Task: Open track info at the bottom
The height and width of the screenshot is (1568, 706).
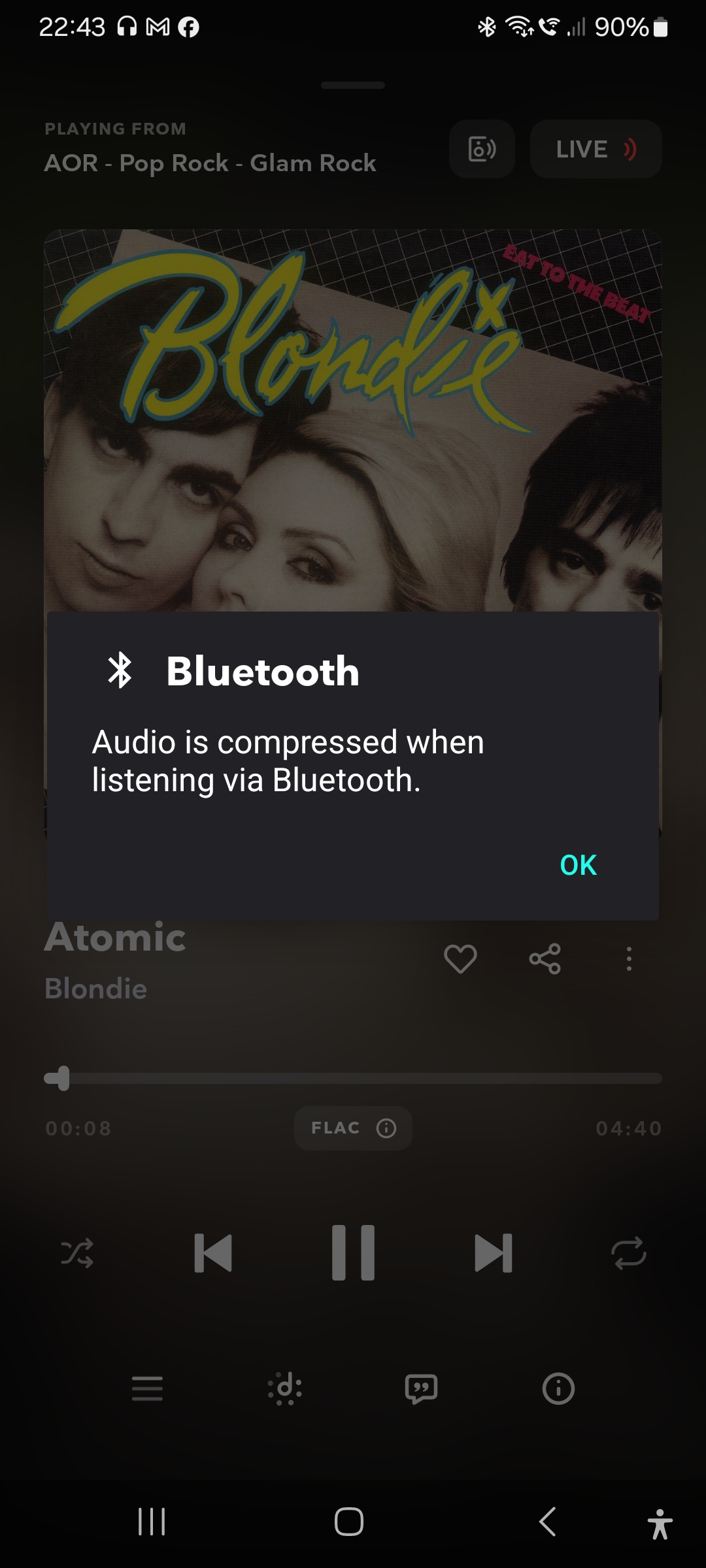Action: coord(558,1388)
